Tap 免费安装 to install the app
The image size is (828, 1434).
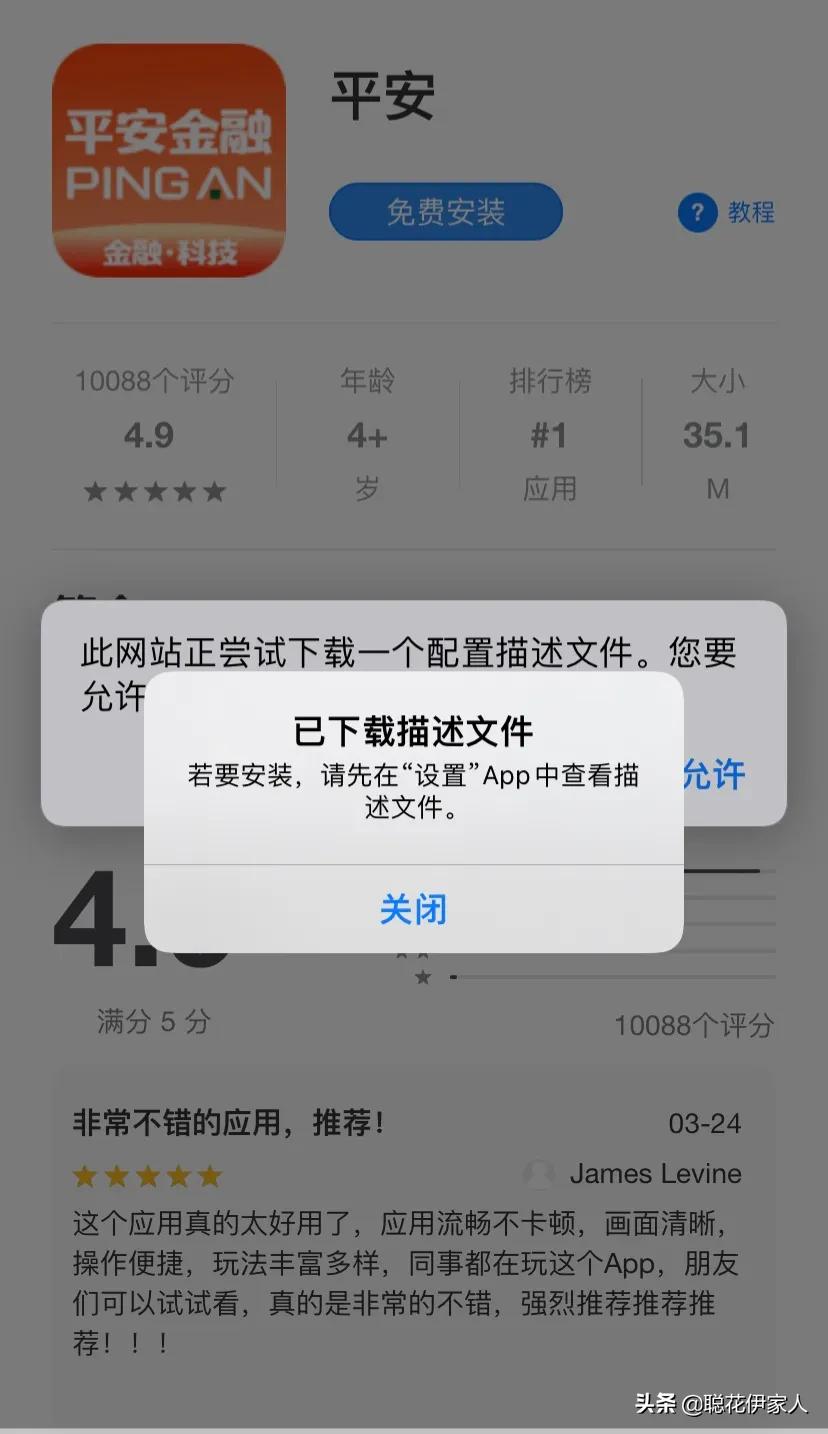point(445,212)
